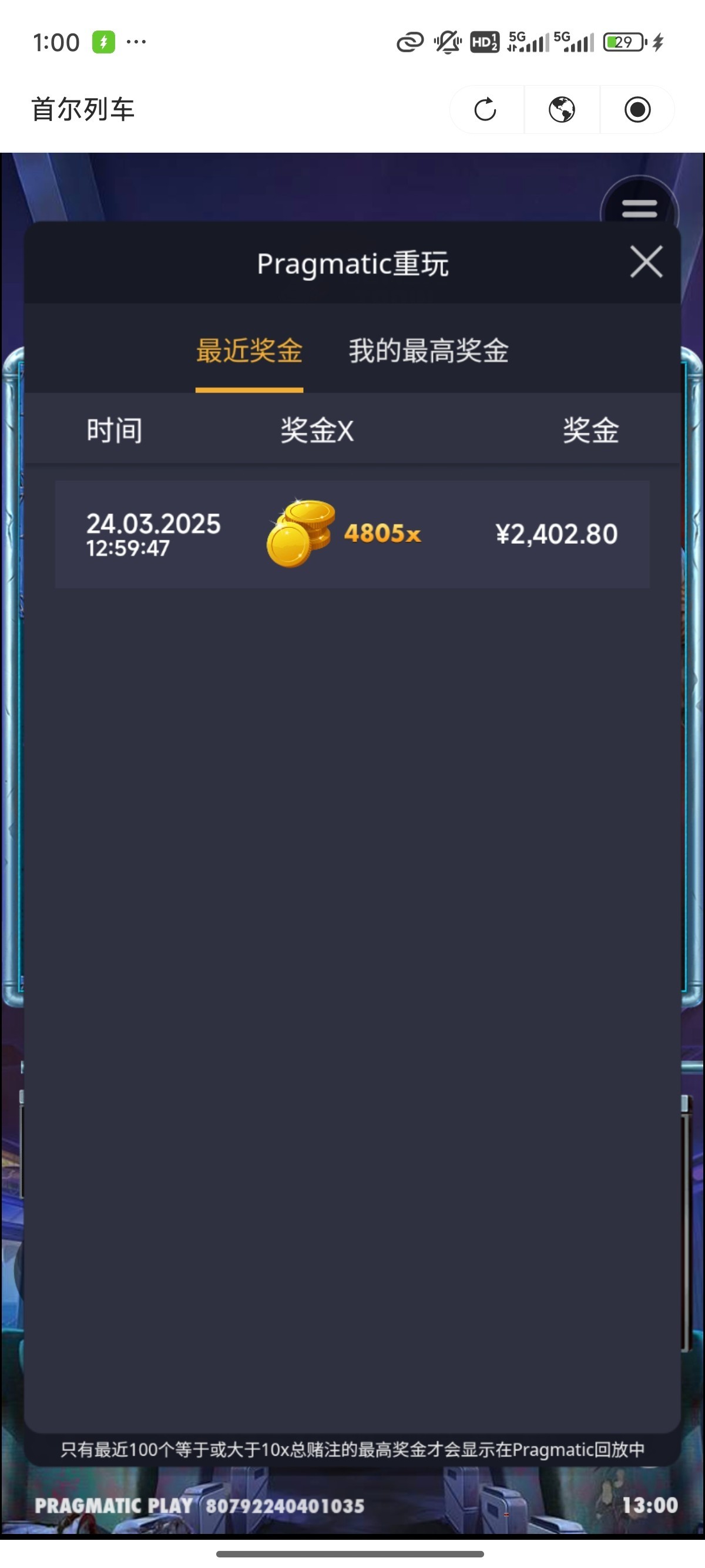Select the 最近奖金 tab

(249, 351)
